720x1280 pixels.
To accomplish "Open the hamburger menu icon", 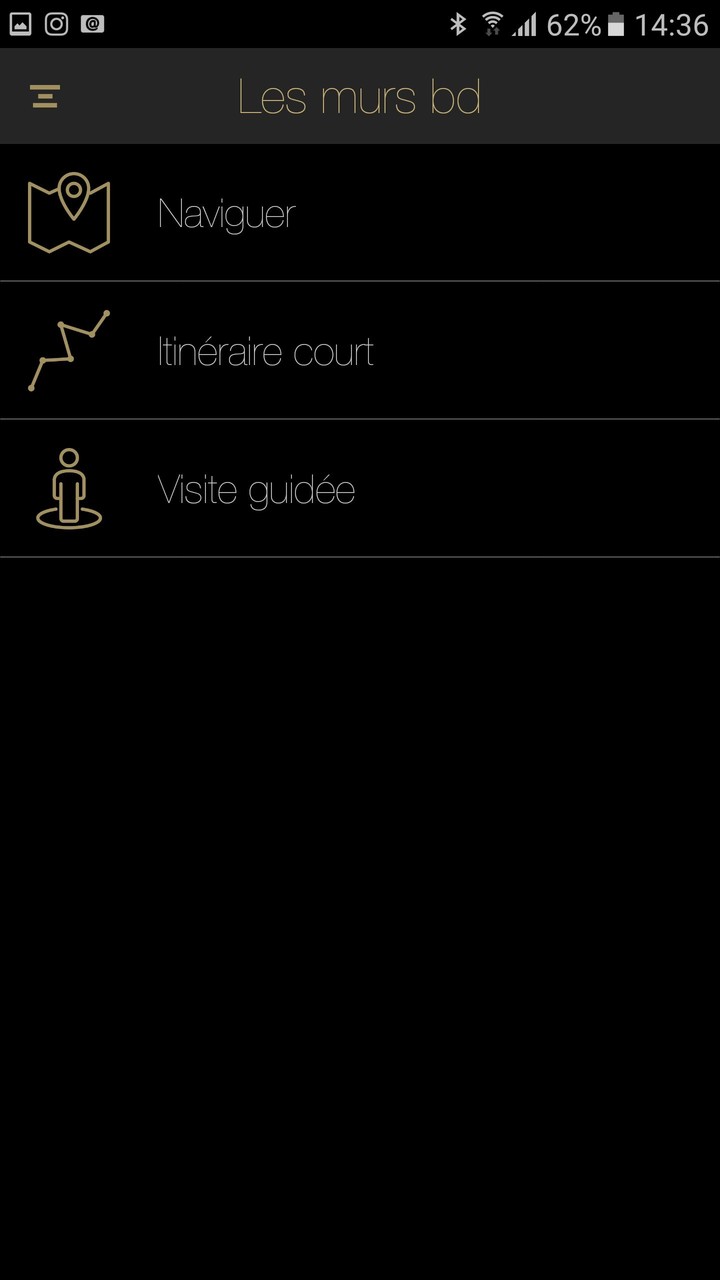I will tap(44, 96).
